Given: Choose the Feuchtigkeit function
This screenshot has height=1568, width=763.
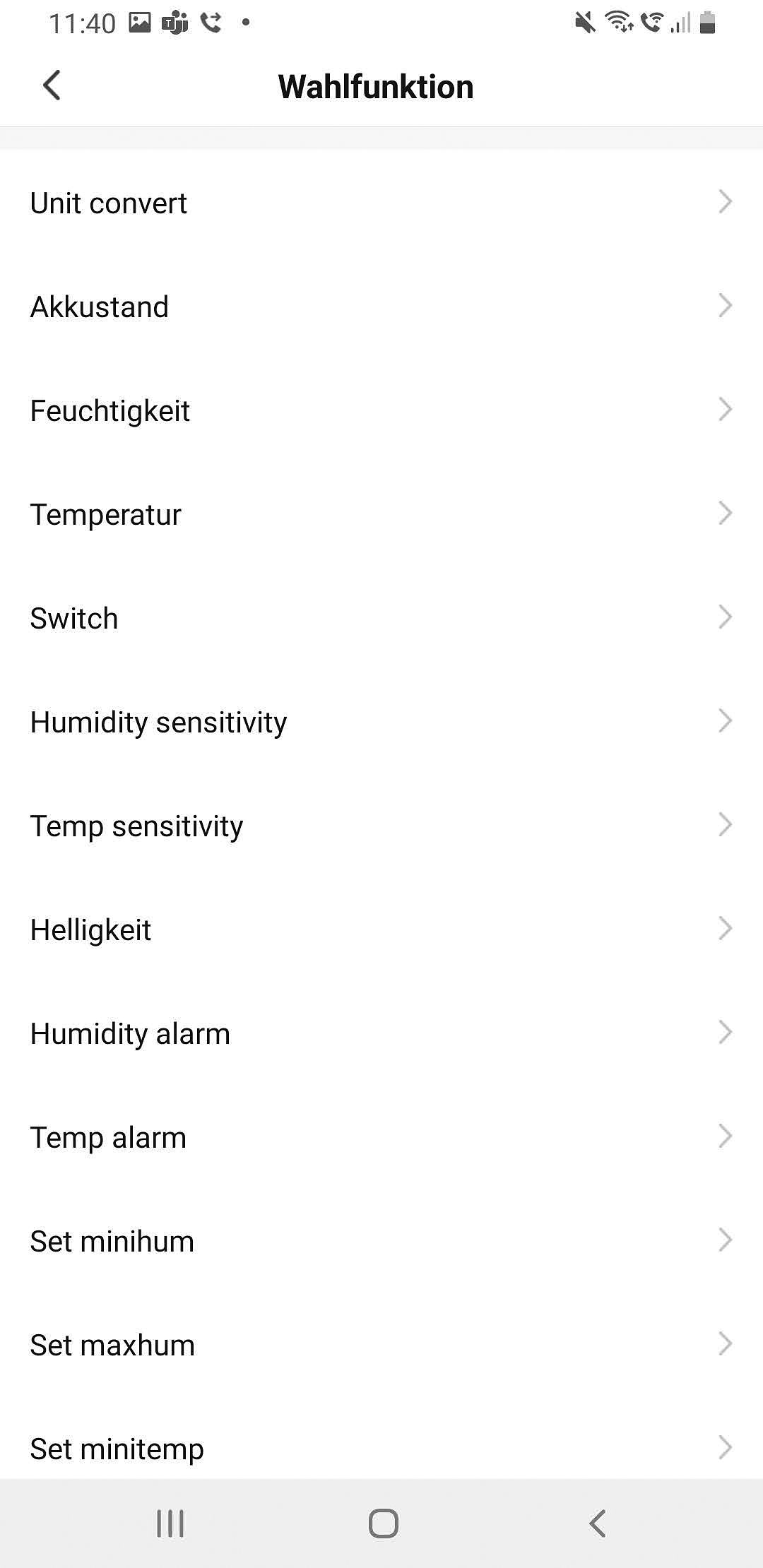Looking at the screenshot, I should coord(381,411).
